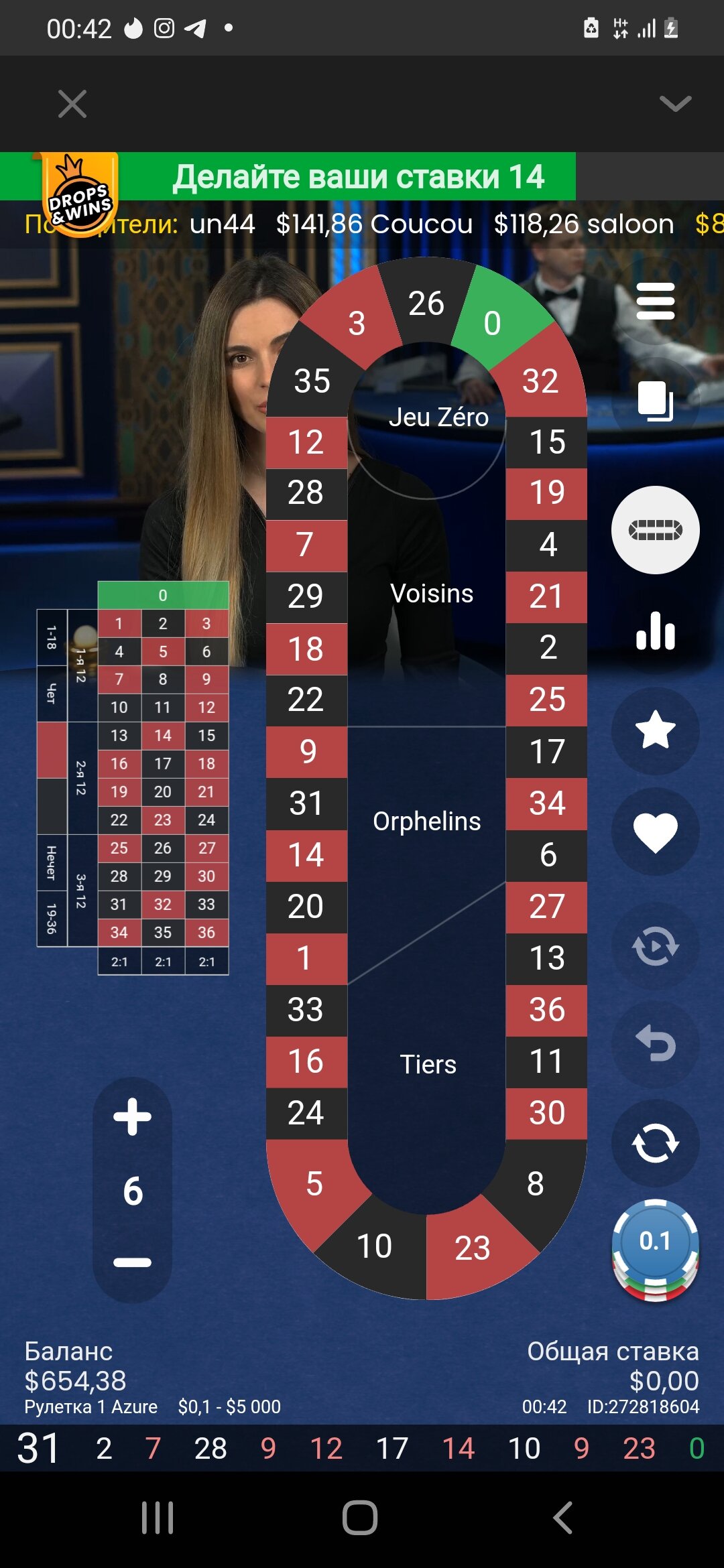Bet on number 23 on racetrack
The width and height of the screenshot is (724, 1568).
473,1248
